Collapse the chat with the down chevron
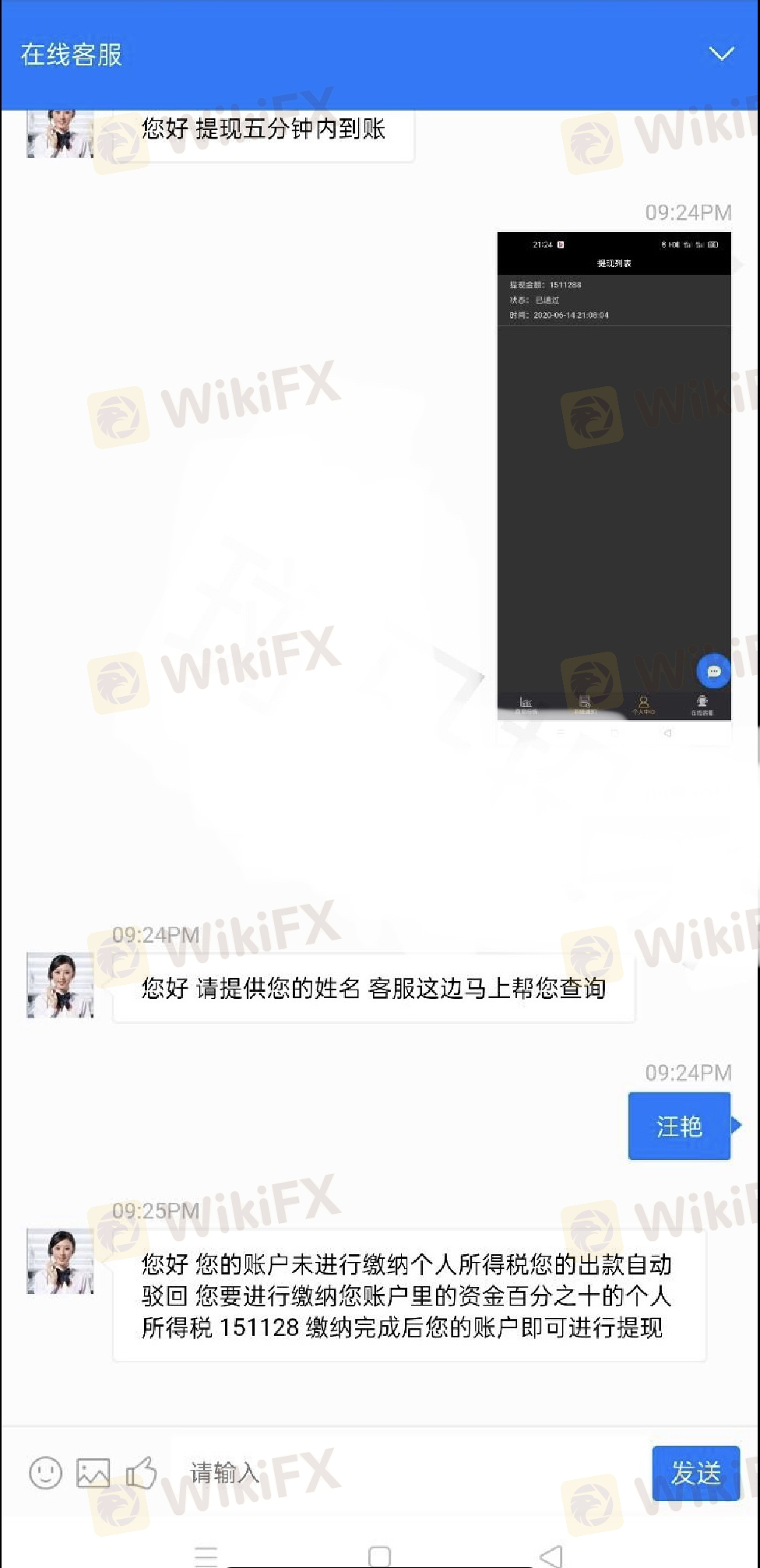 pyautogui.click(x=721, y=54)
